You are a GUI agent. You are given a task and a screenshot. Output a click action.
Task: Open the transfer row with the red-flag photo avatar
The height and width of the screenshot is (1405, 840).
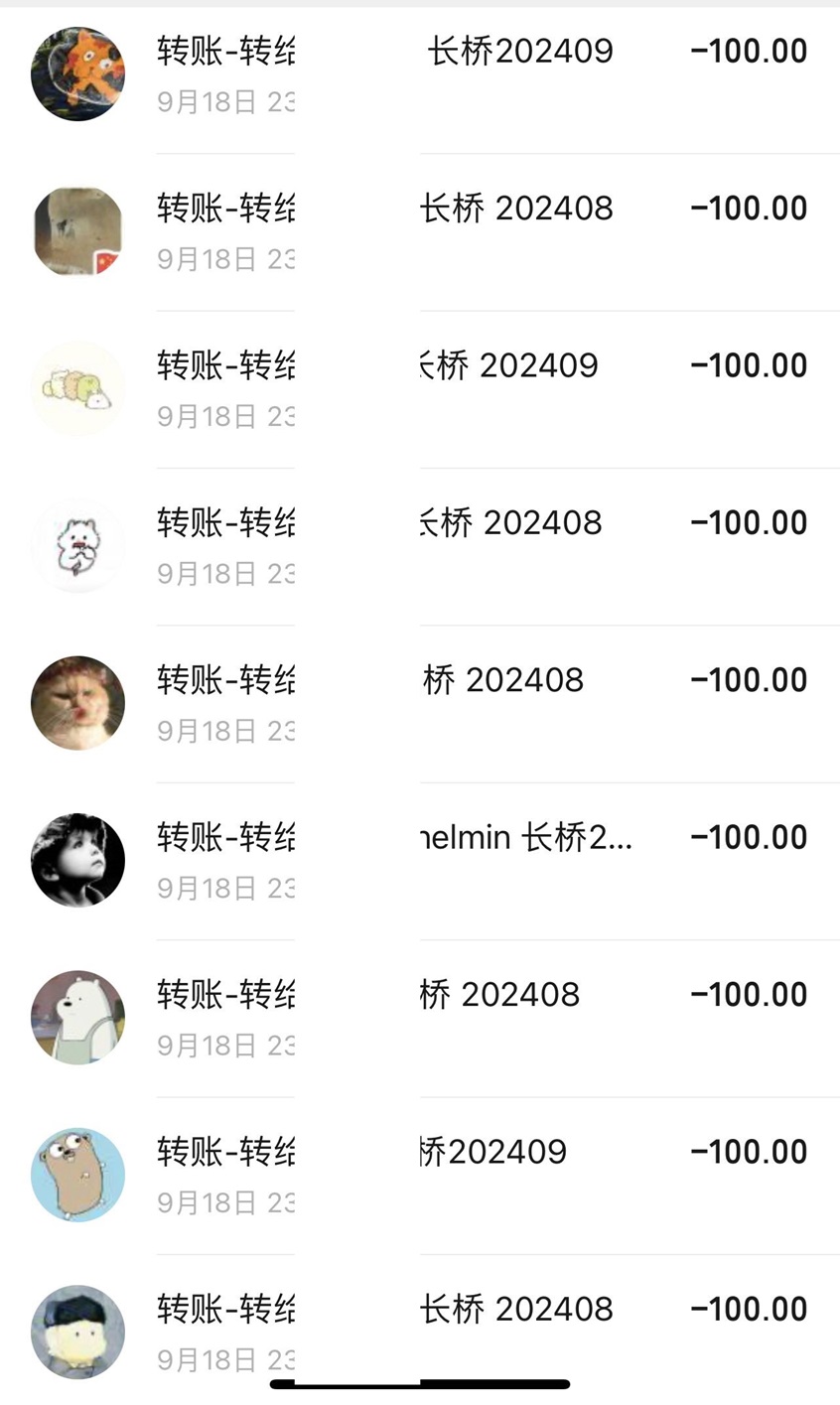(x=420, y=232)
